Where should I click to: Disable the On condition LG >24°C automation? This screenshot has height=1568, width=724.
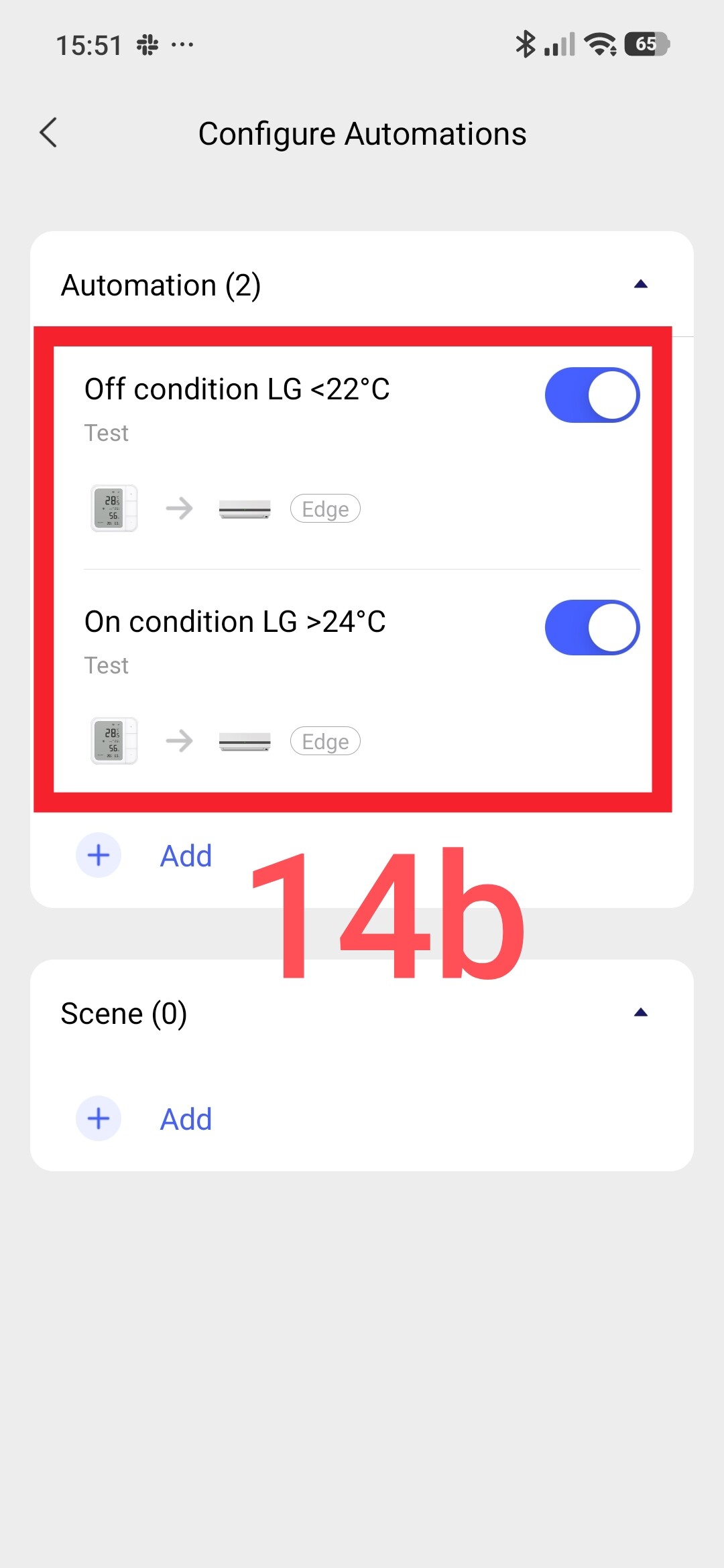[592, 628]
